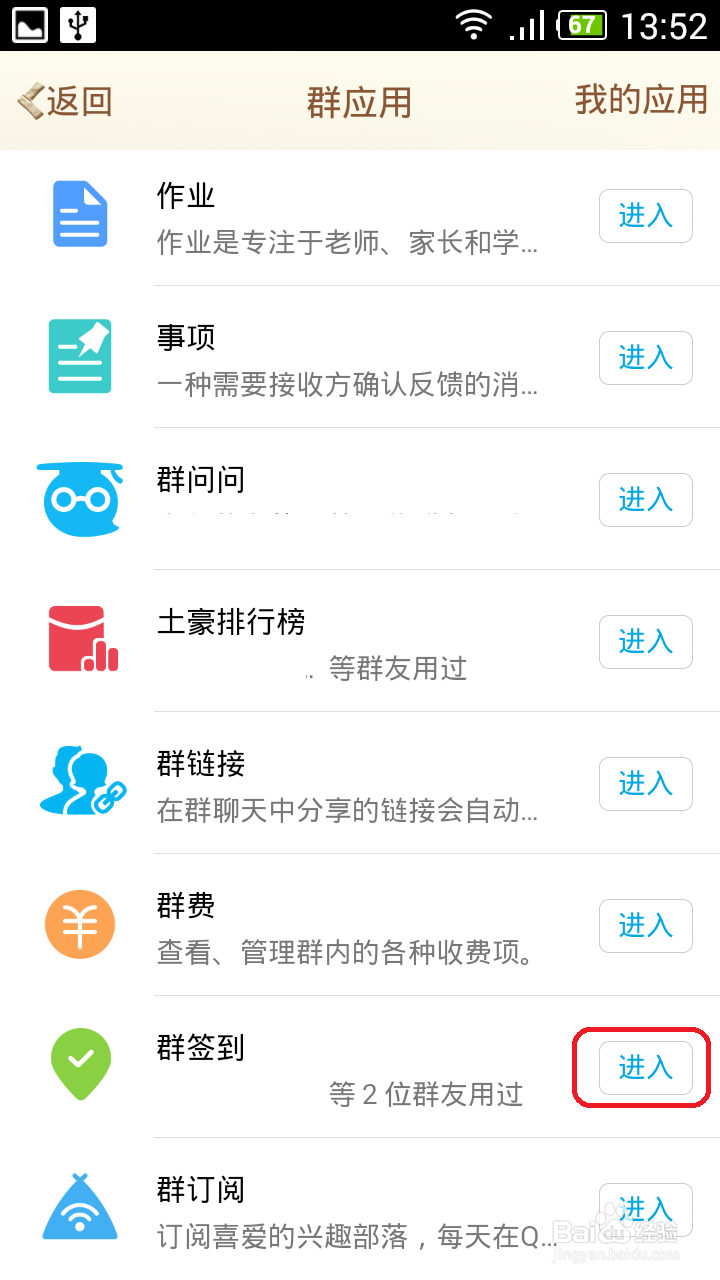The height and width of the screenshot is (1280, 720).
Task: Tap the 返回 back option
Action: [x=63, y=101]
